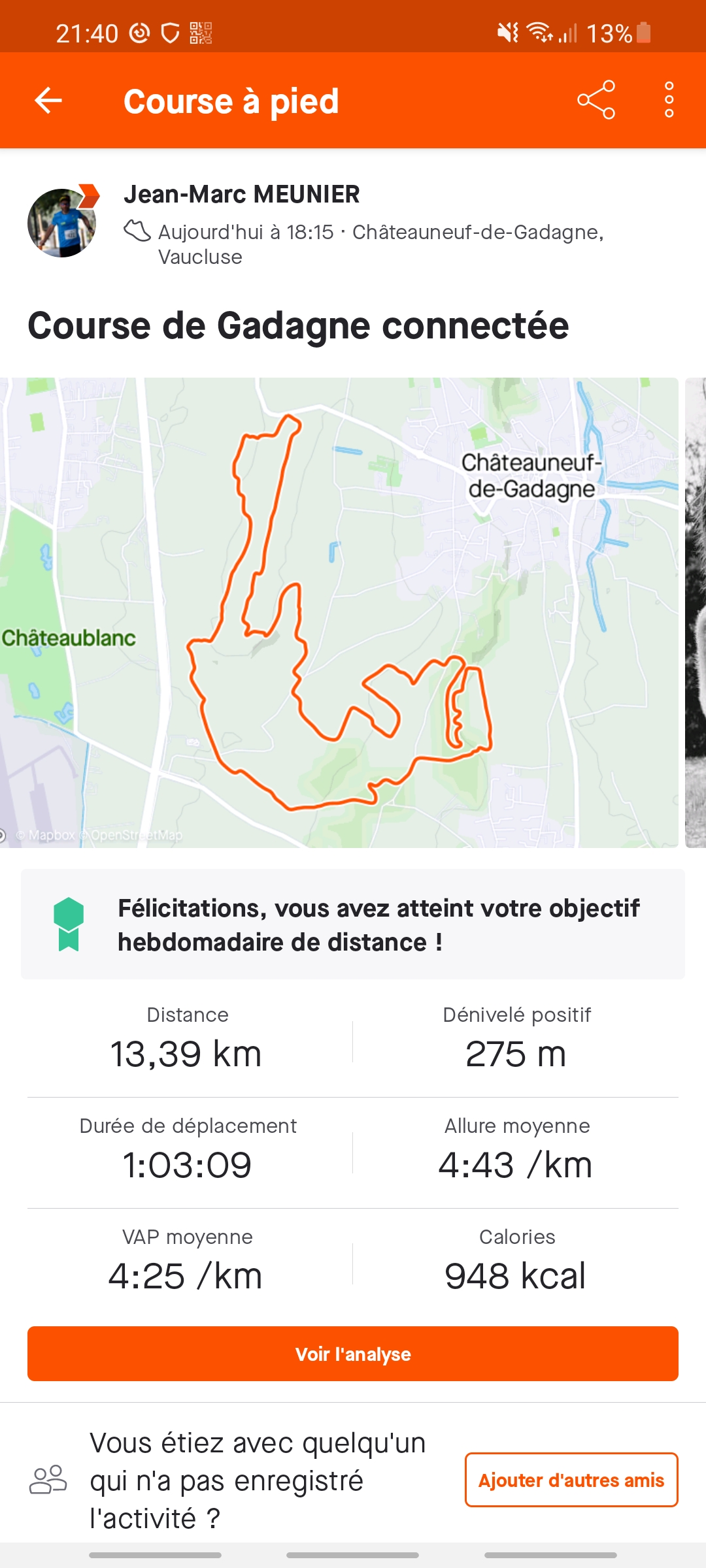The height and width of the screenshot is (1568, 706).
Task: View the photo next to the map
Action: point(696,612)
